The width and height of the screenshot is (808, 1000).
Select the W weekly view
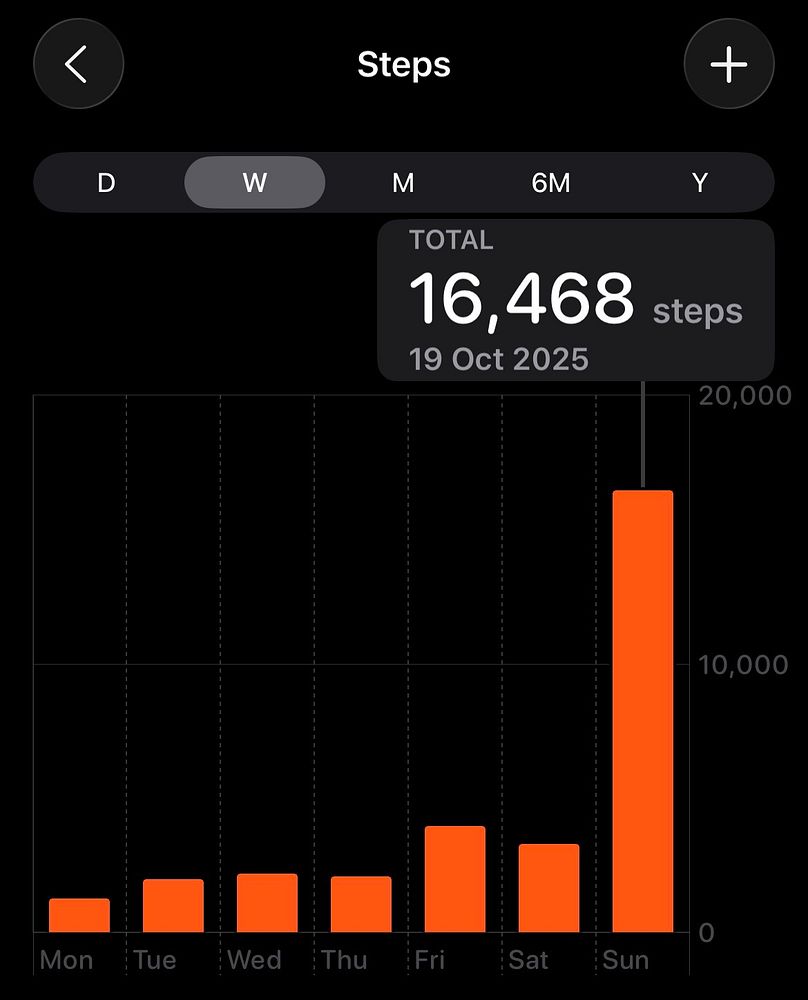[255, 183]
